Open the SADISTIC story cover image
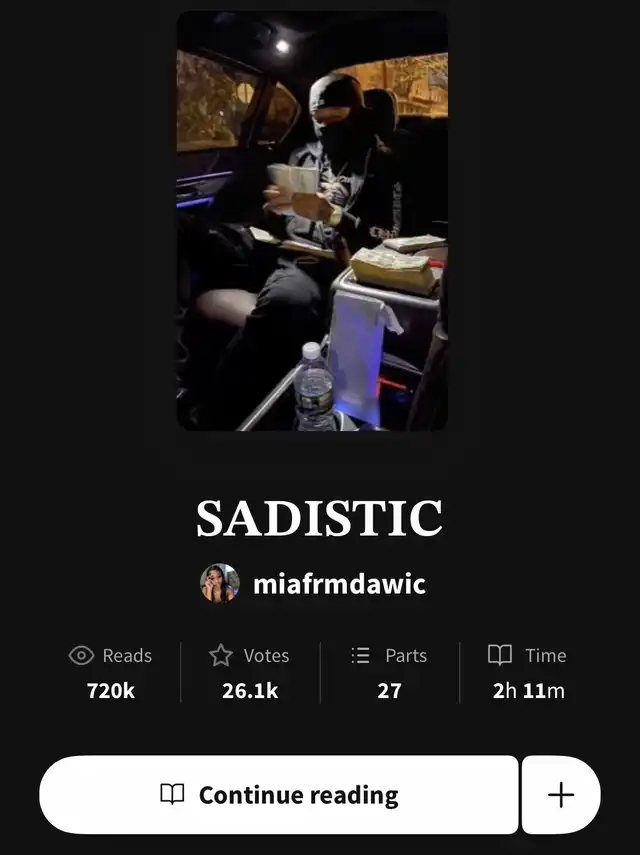The height and width of the screenshot is (855, 640). tap(312, 222)
